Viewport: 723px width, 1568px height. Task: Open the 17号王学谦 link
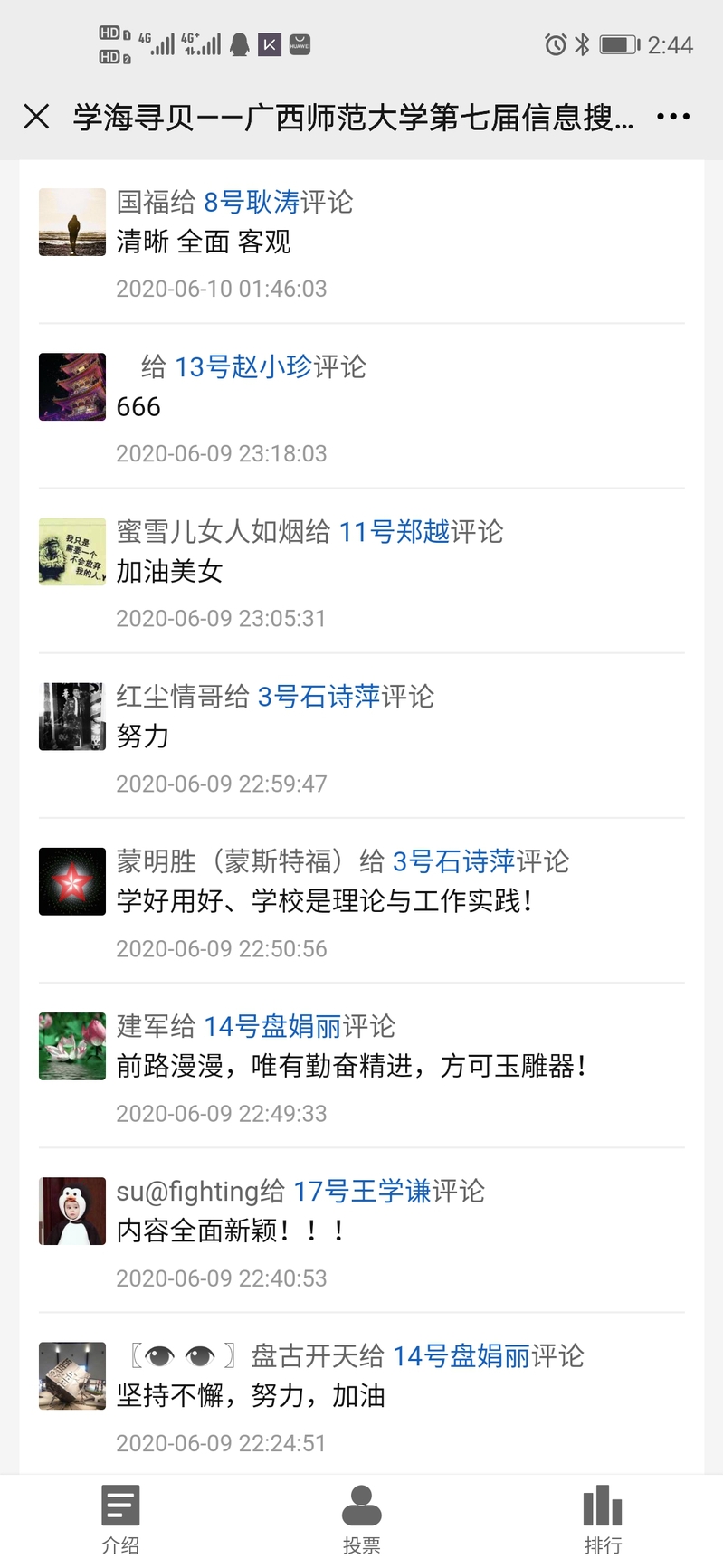coord(362,1191)
